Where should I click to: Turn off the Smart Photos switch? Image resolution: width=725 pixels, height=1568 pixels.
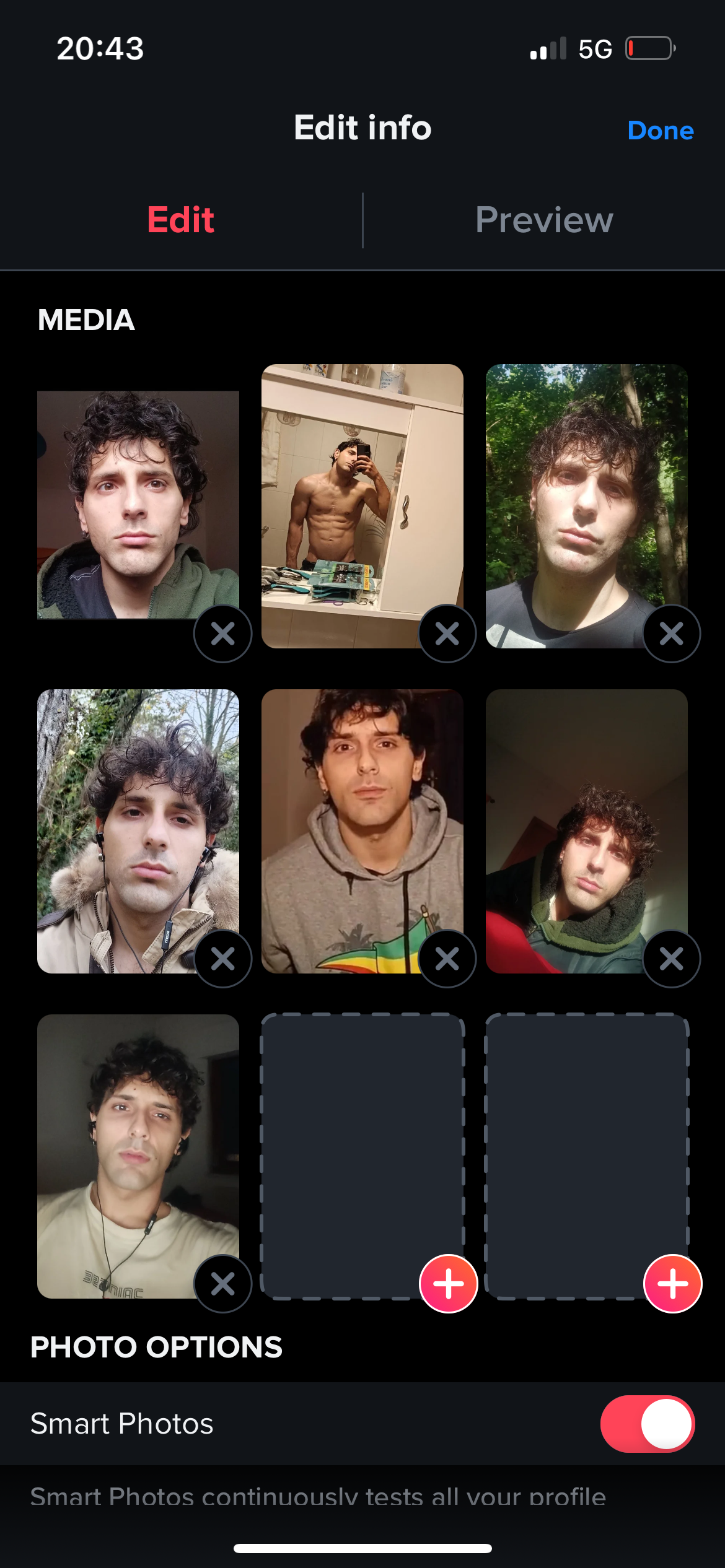pos(647,1424)
